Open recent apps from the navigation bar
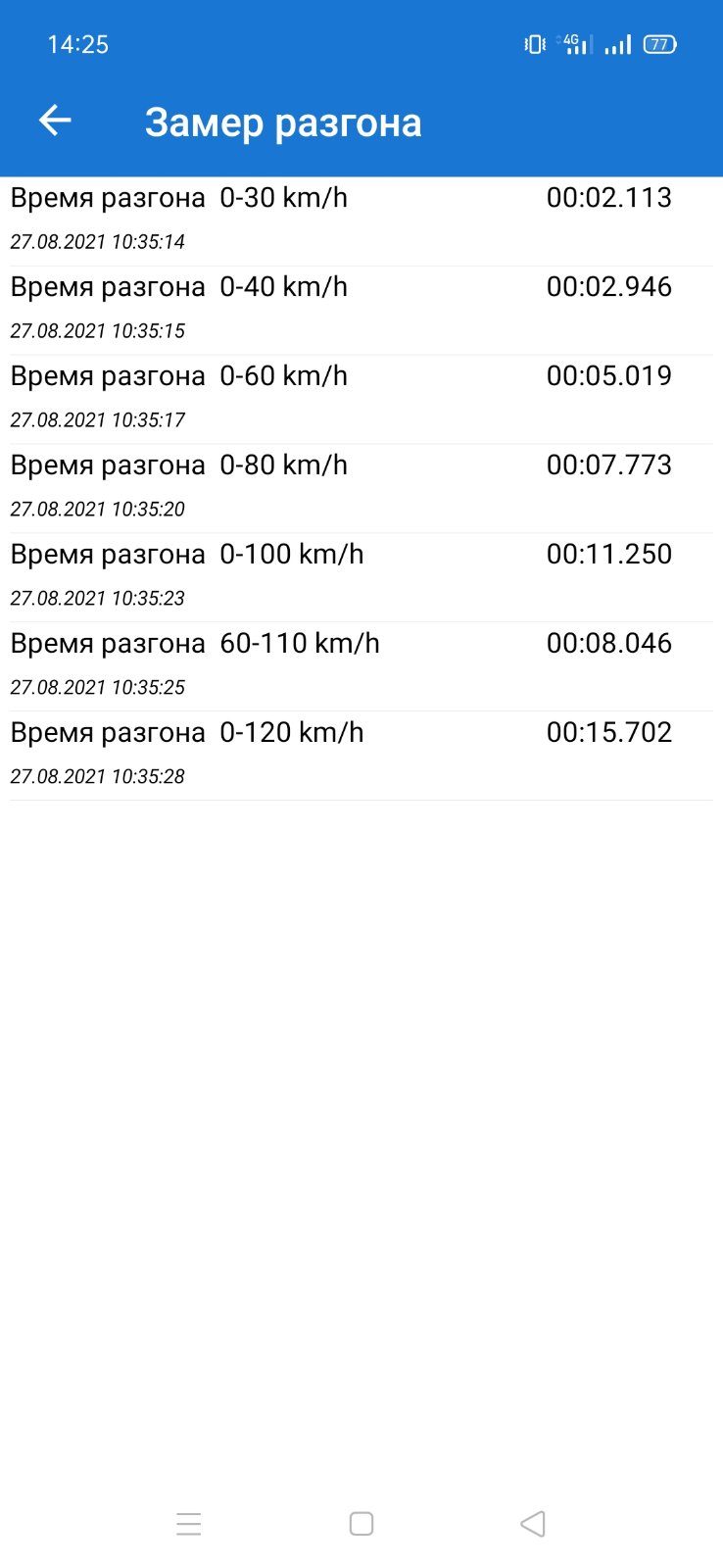The width and height of the screenshot is (723, 1568). (189, 1524)
